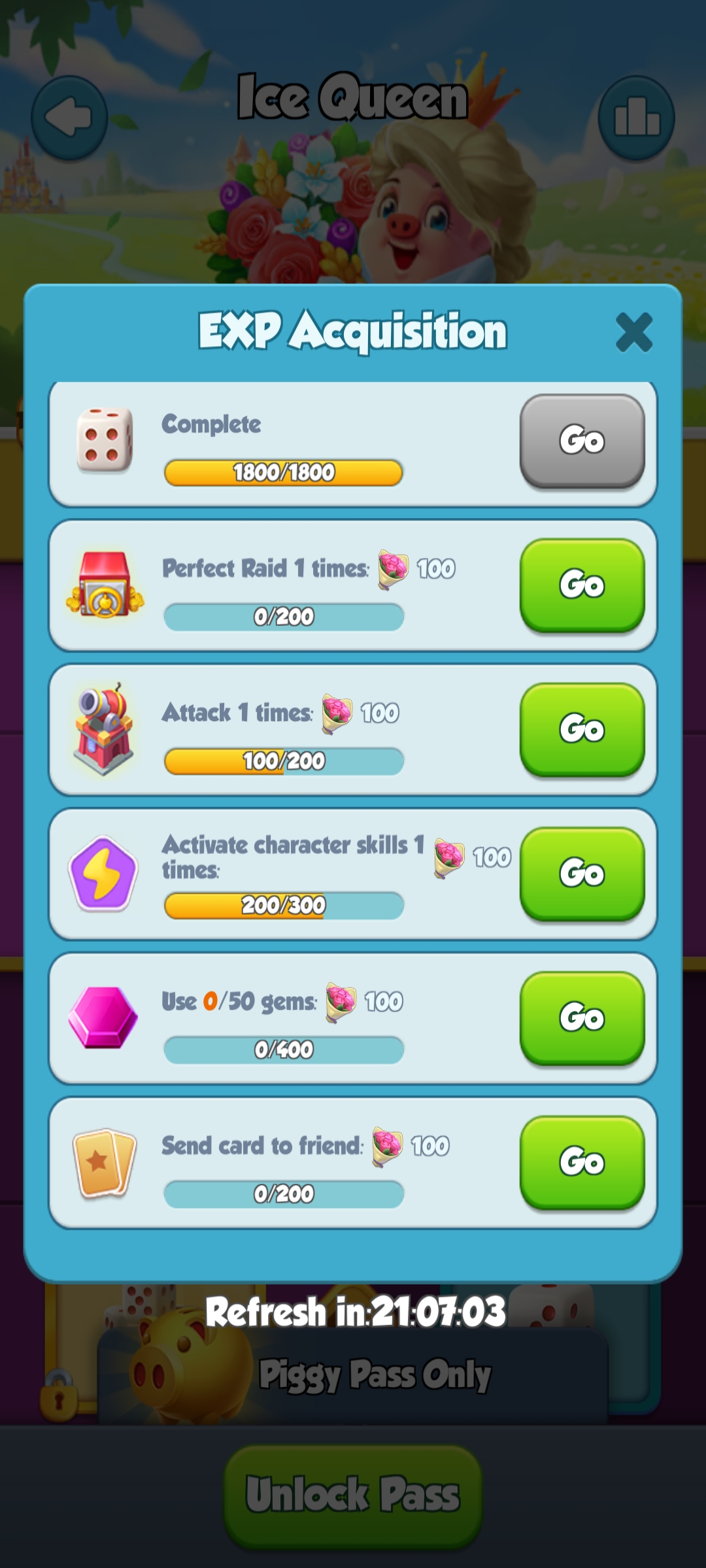
Task: Tap Go for the Use gems task
Action: coord(582,1017)
